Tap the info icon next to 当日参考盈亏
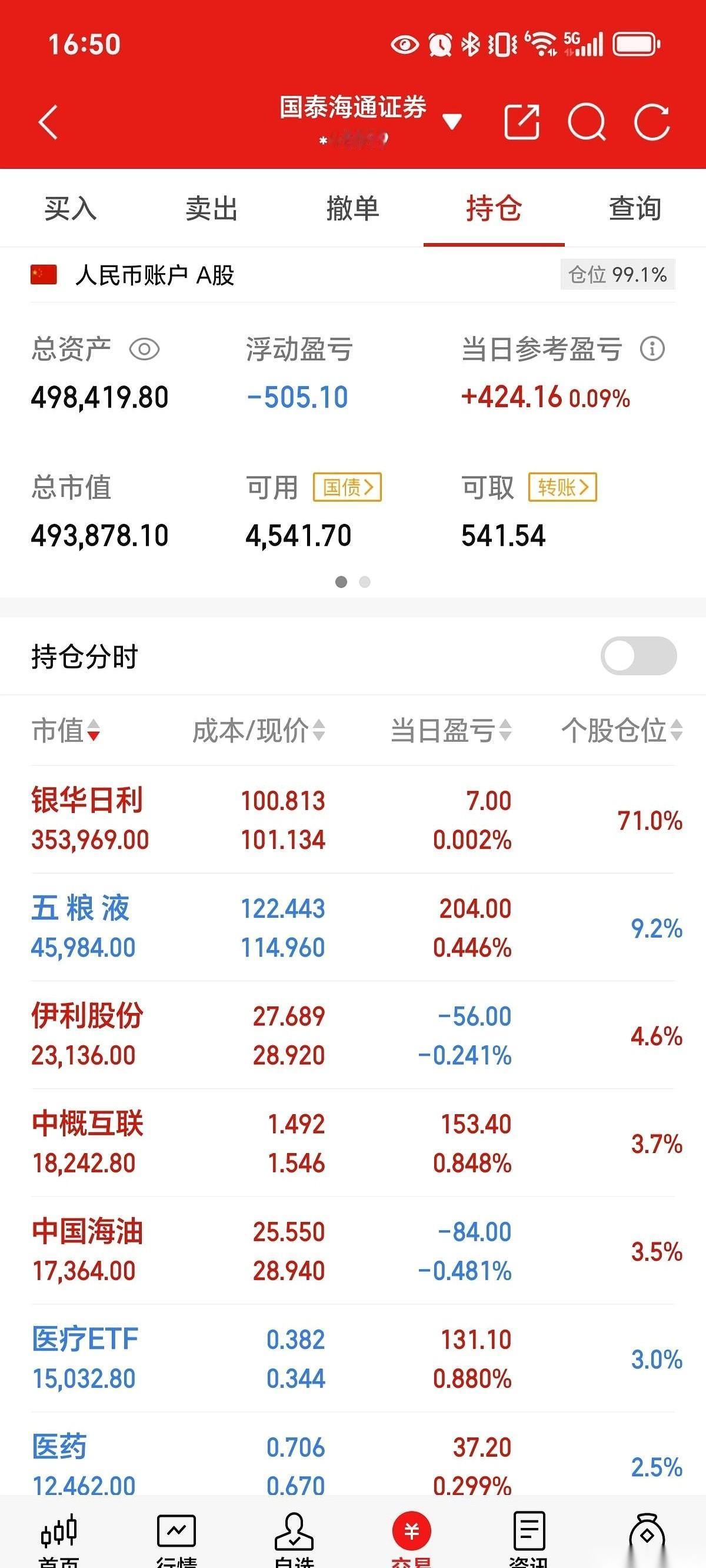Image resolution: width=706 pixels, height=1568 pixels. [x=651, y=350]
